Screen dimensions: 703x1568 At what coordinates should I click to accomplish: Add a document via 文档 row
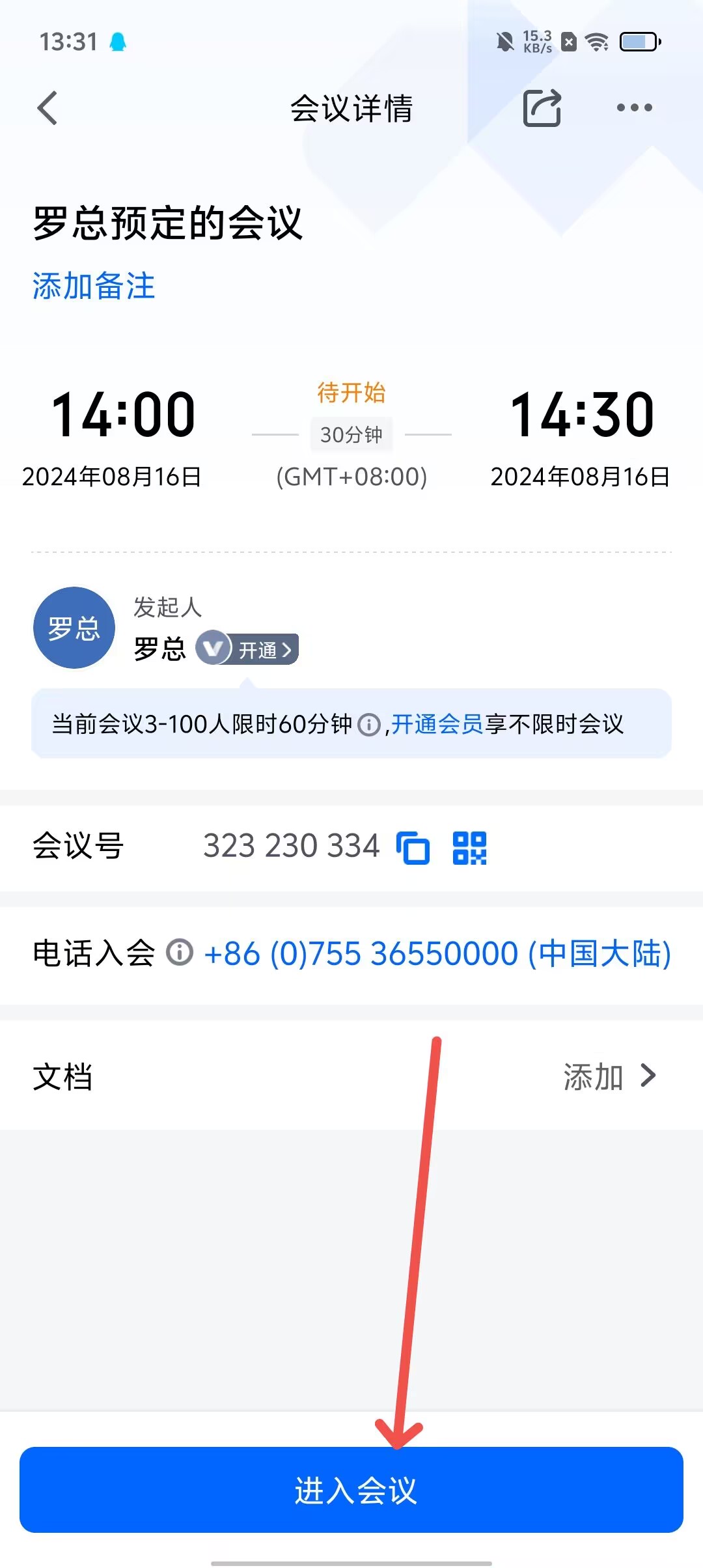pos(609,1076)
